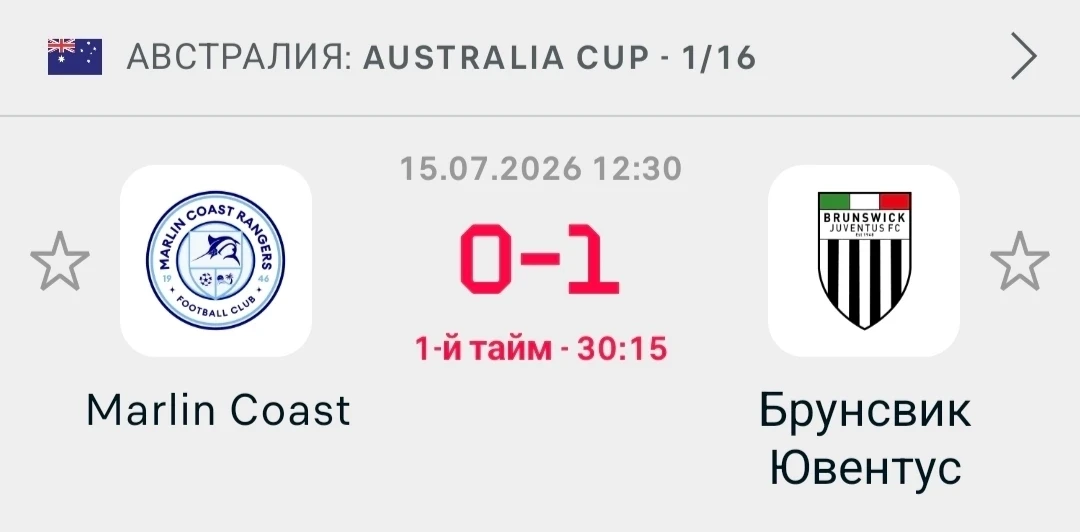The width and height of the screenshot is (1080, 532).
Task: Add Marlin Coast to favorites
Action: [x=60, y=261]
